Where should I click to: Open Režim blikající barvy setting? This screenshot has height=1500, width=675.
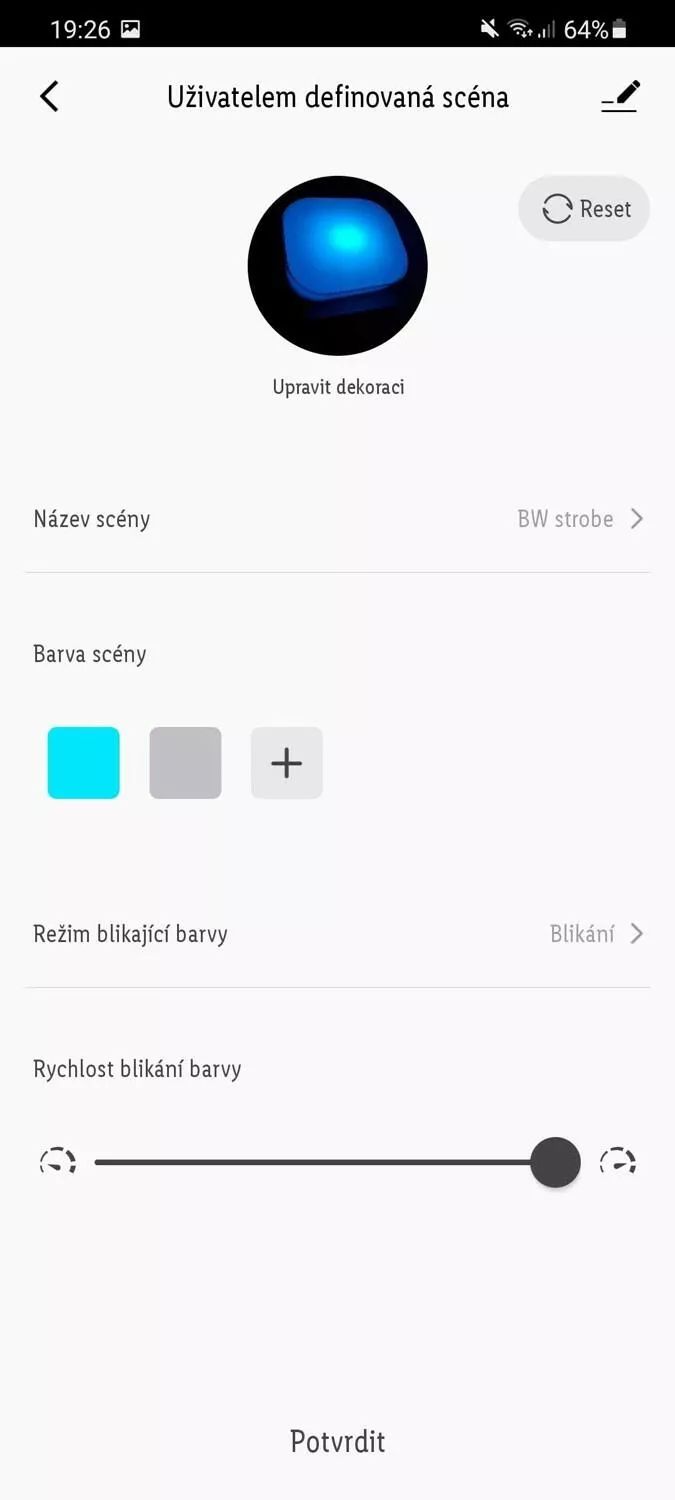(x=338, y=934)
